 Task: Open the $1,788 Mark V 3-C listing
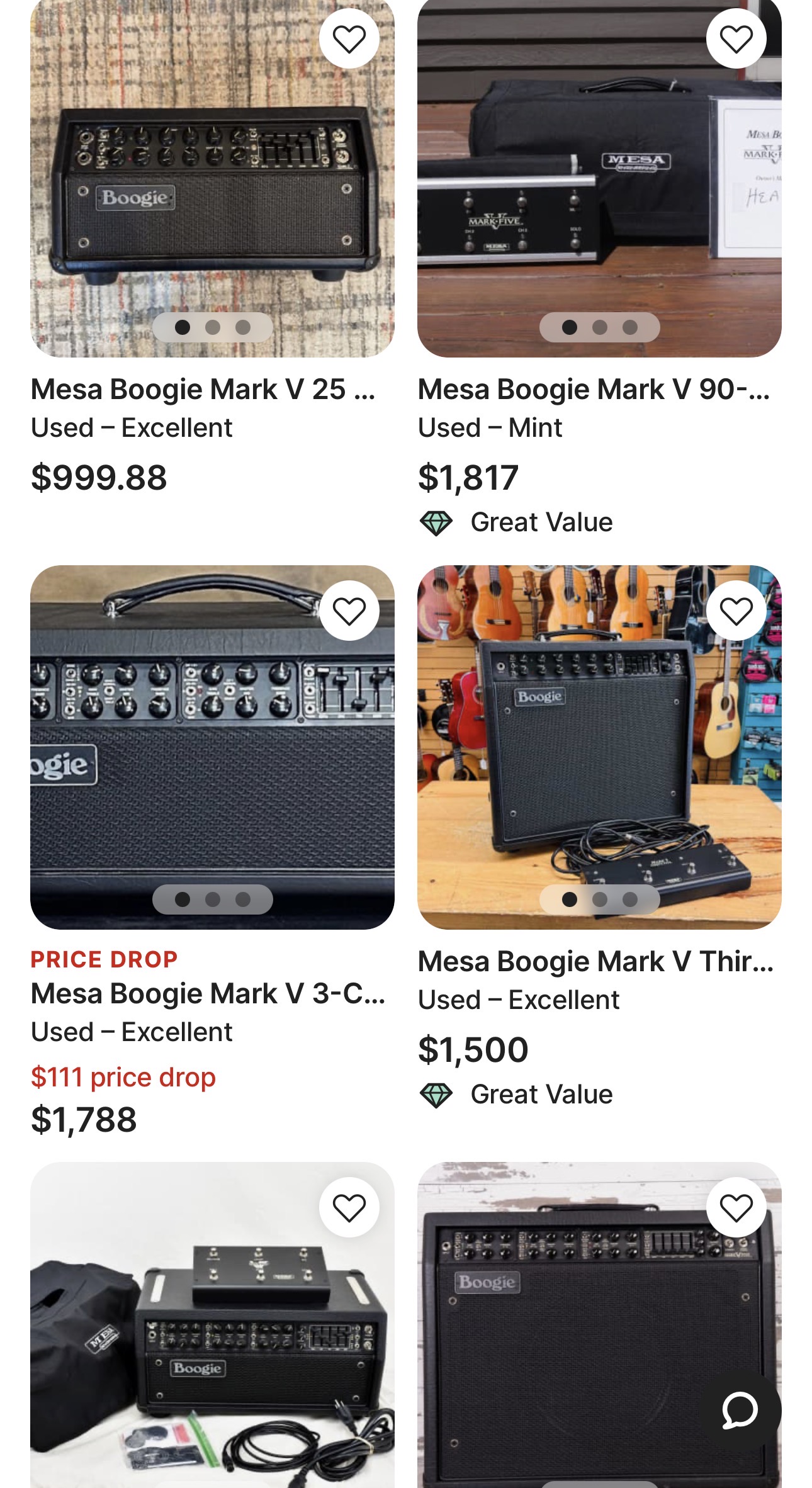pyautogui.click(x=208, y=994)
